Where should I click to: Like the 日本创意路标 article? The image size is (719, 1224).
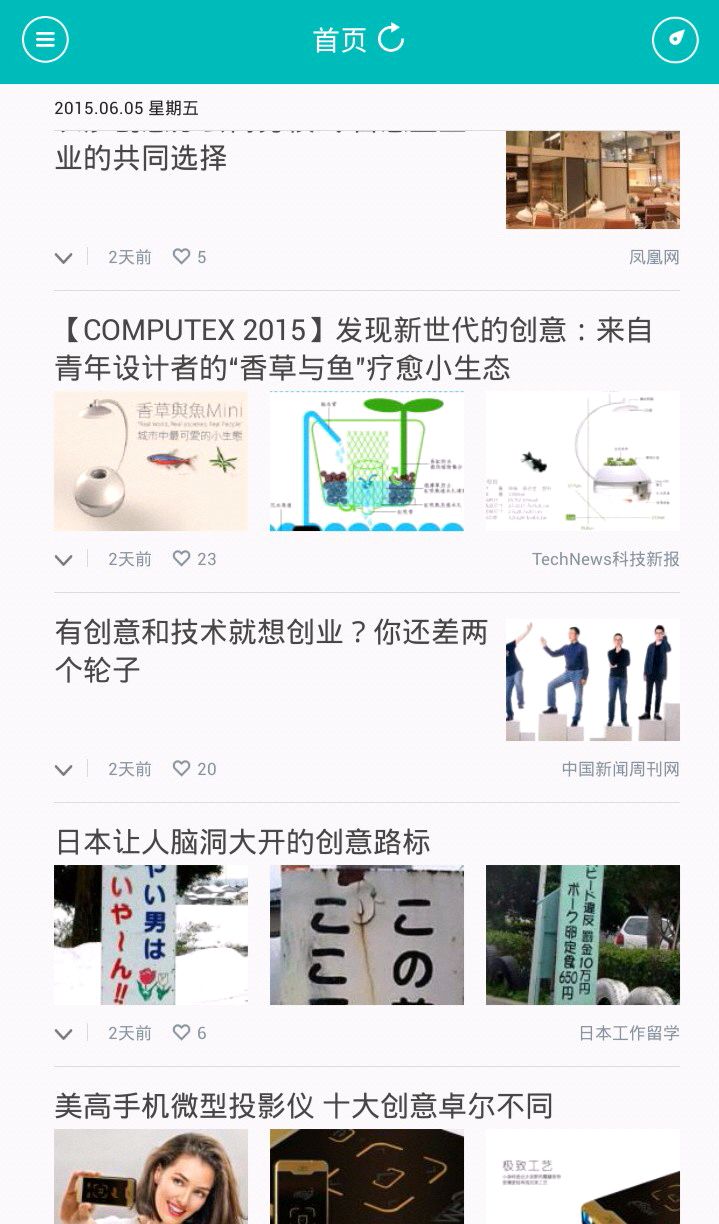(182, 1032)
